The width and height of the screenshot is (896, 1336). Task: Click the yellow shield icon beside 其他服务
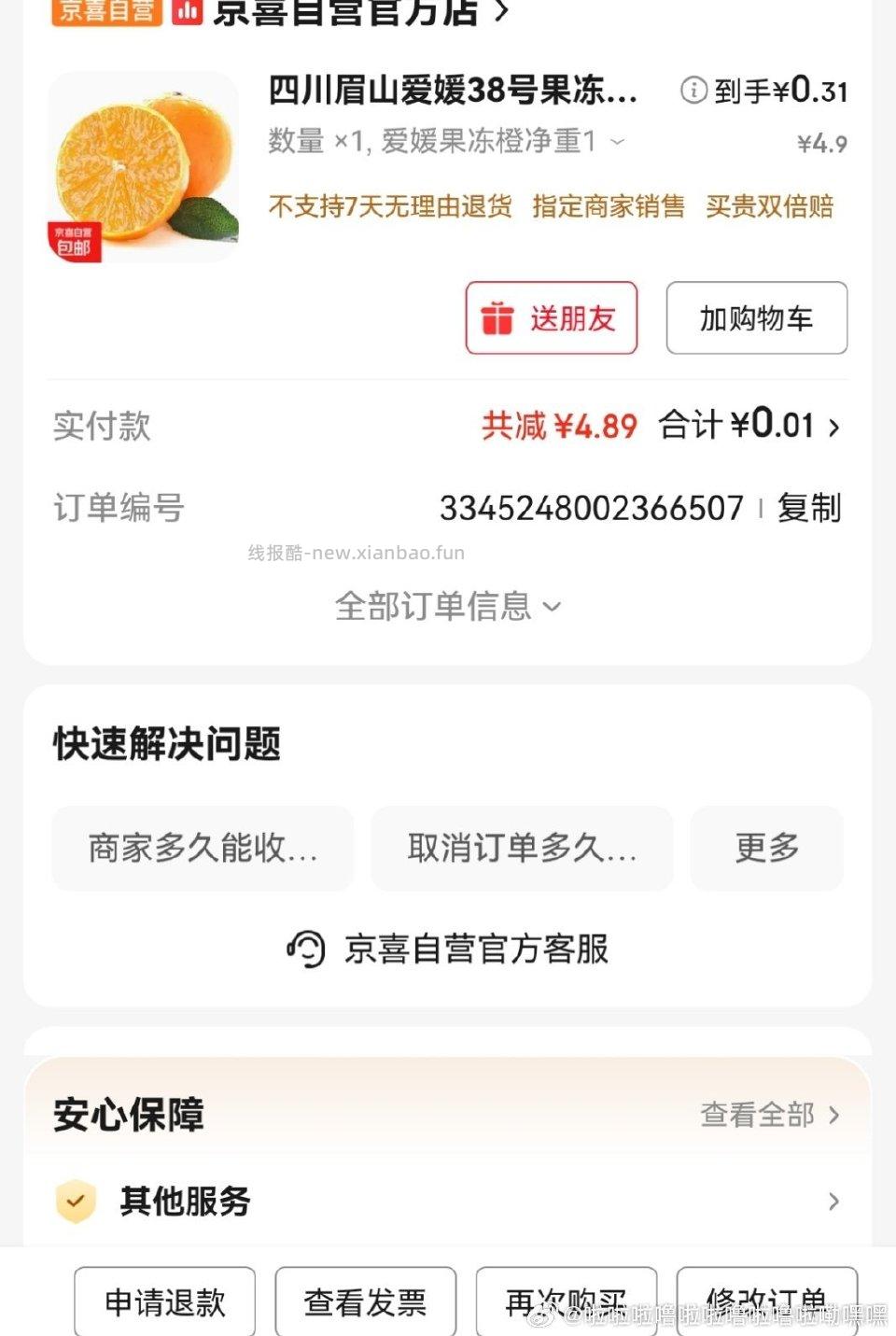coord(77,1202)
